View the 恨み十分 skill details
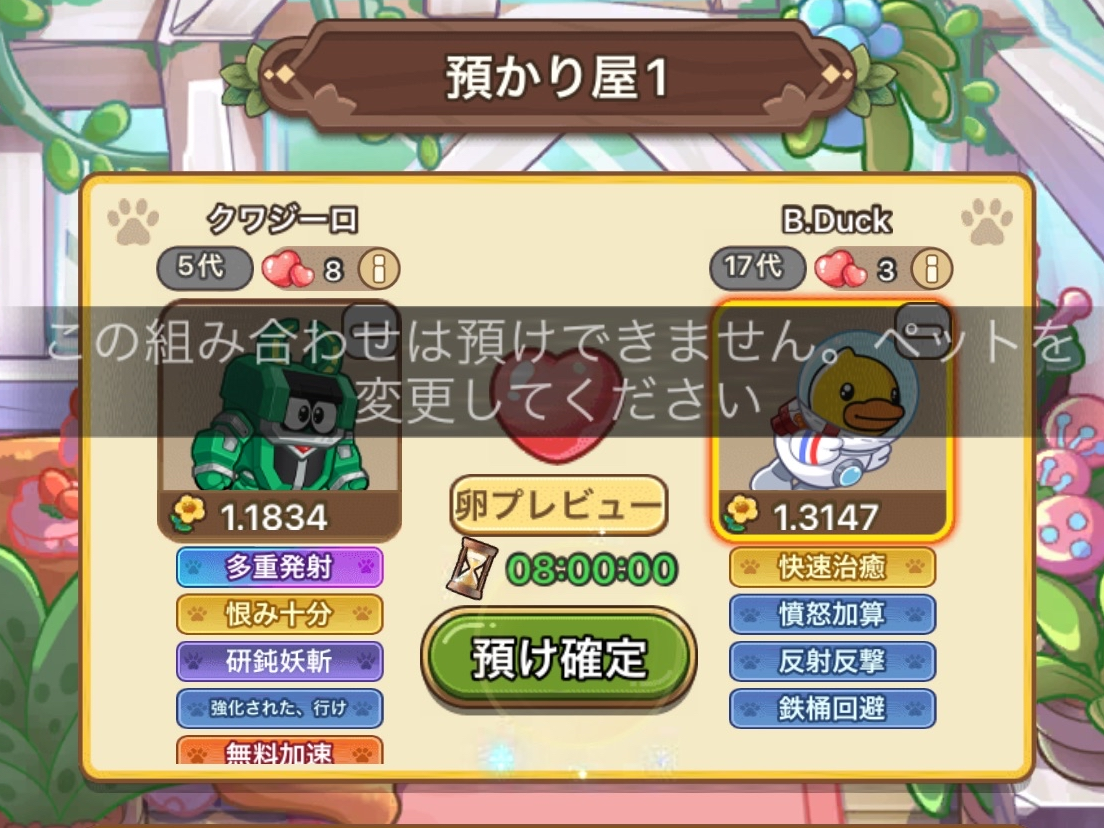Image resolution: width=1104 pixels, height=828 pixels. coord(280,614)
